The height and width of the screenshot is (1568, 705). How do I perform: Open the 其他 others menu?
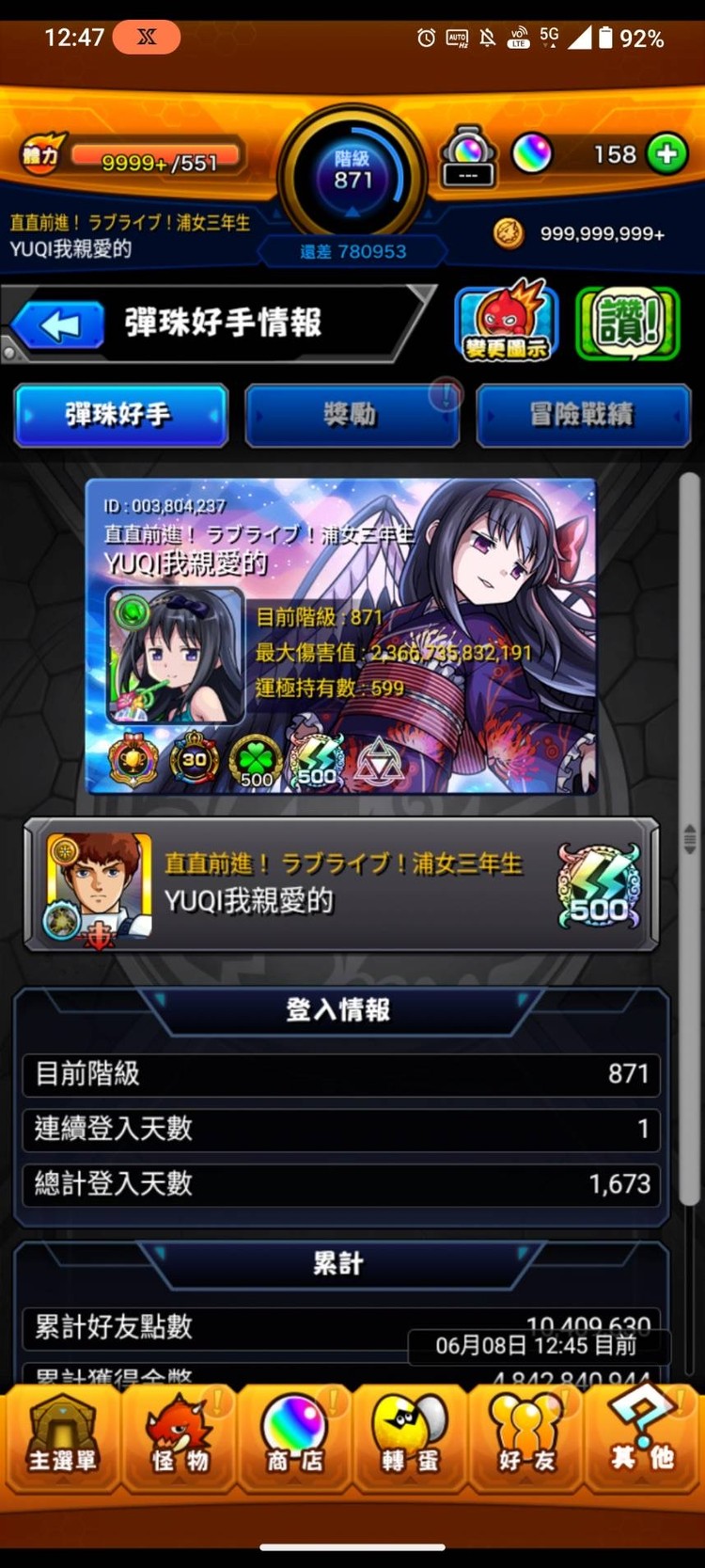(643, 1437)
